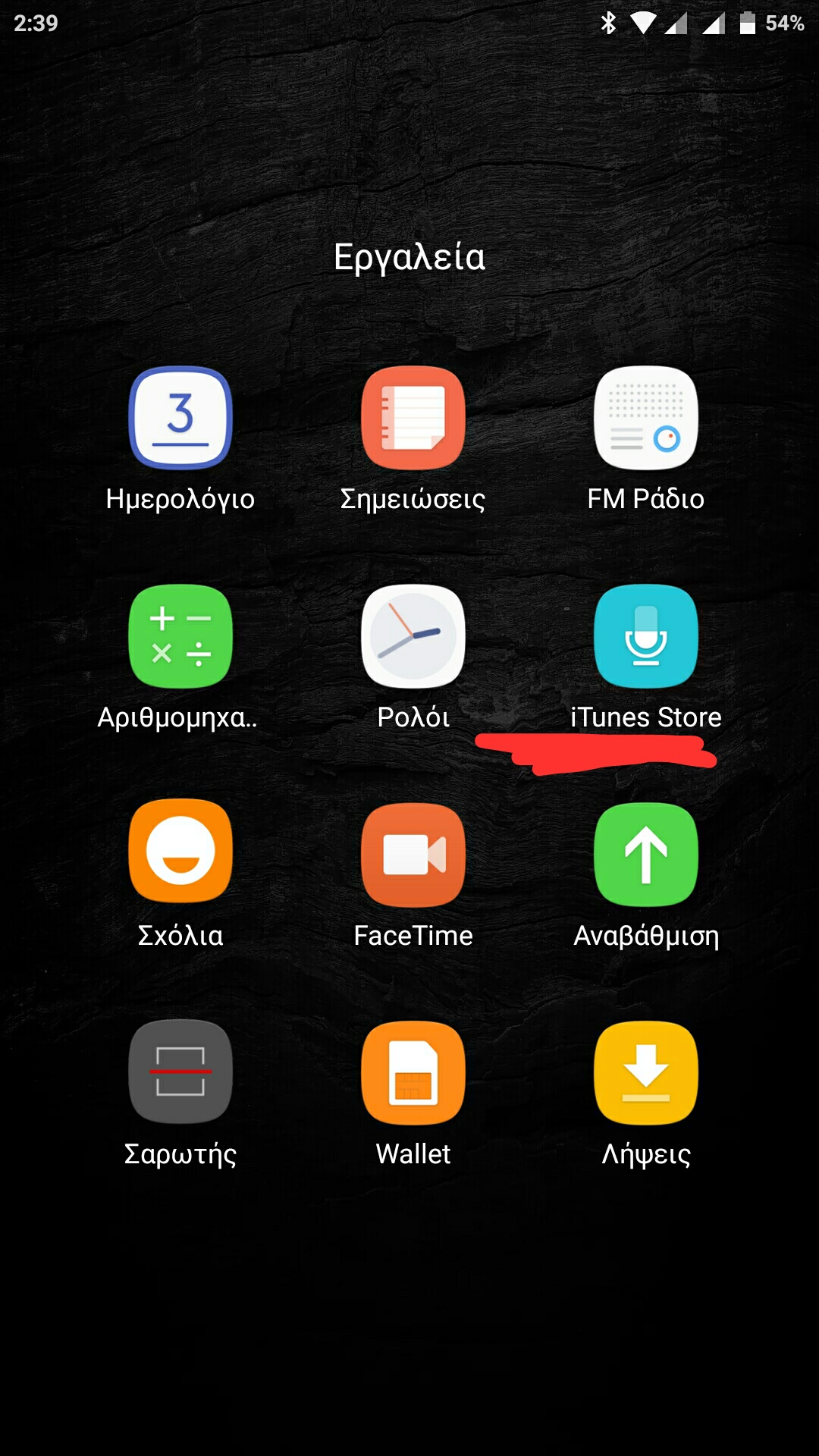Open the Ημερολόγιο calendar app
Image resolution: width=819 pixels, height=1456 pixels.
180,418
